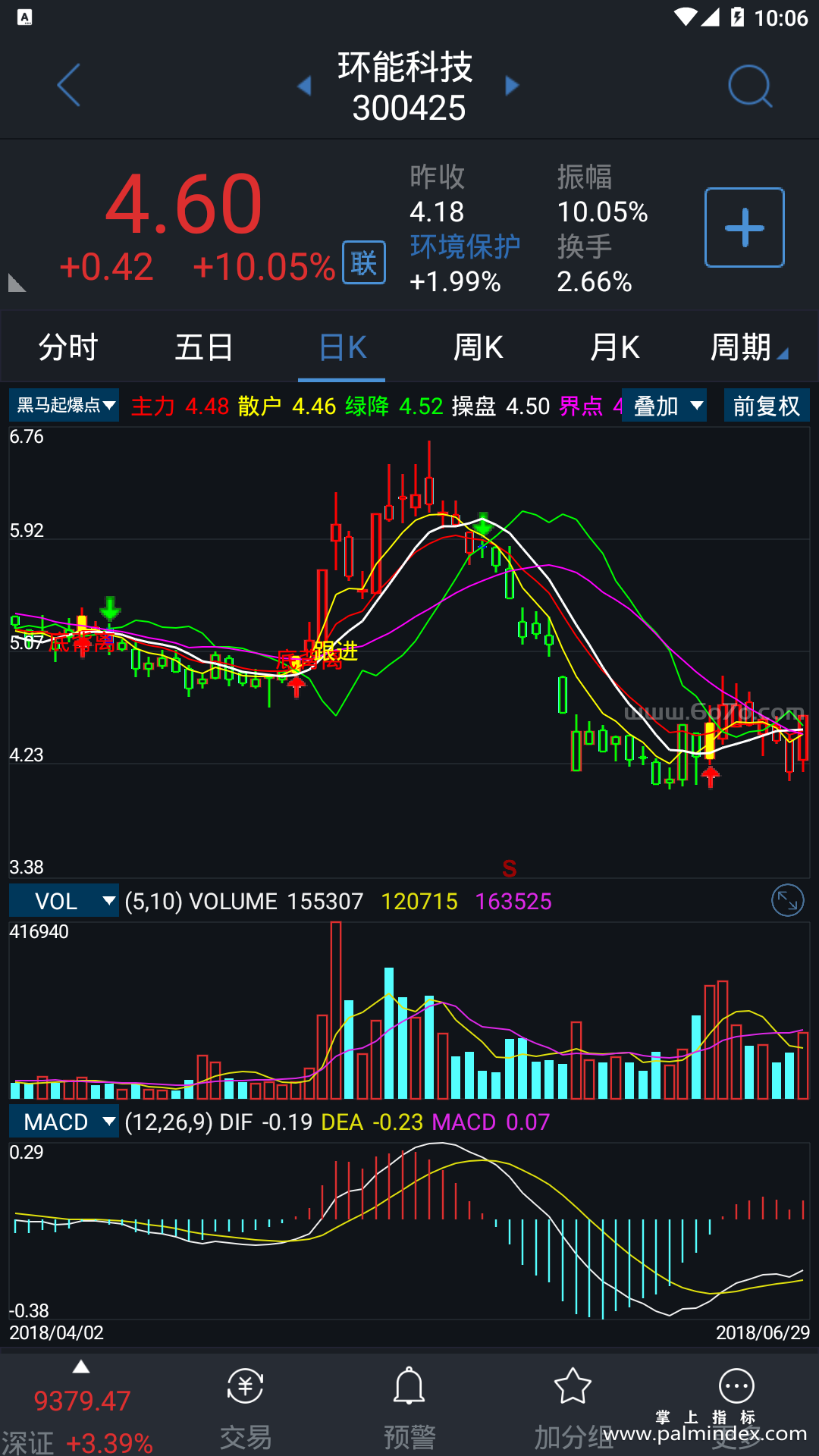The height and width of the screenshot is (1456, 819).
Task: Open the stock search icon
Action: click(x=749, y=86)
